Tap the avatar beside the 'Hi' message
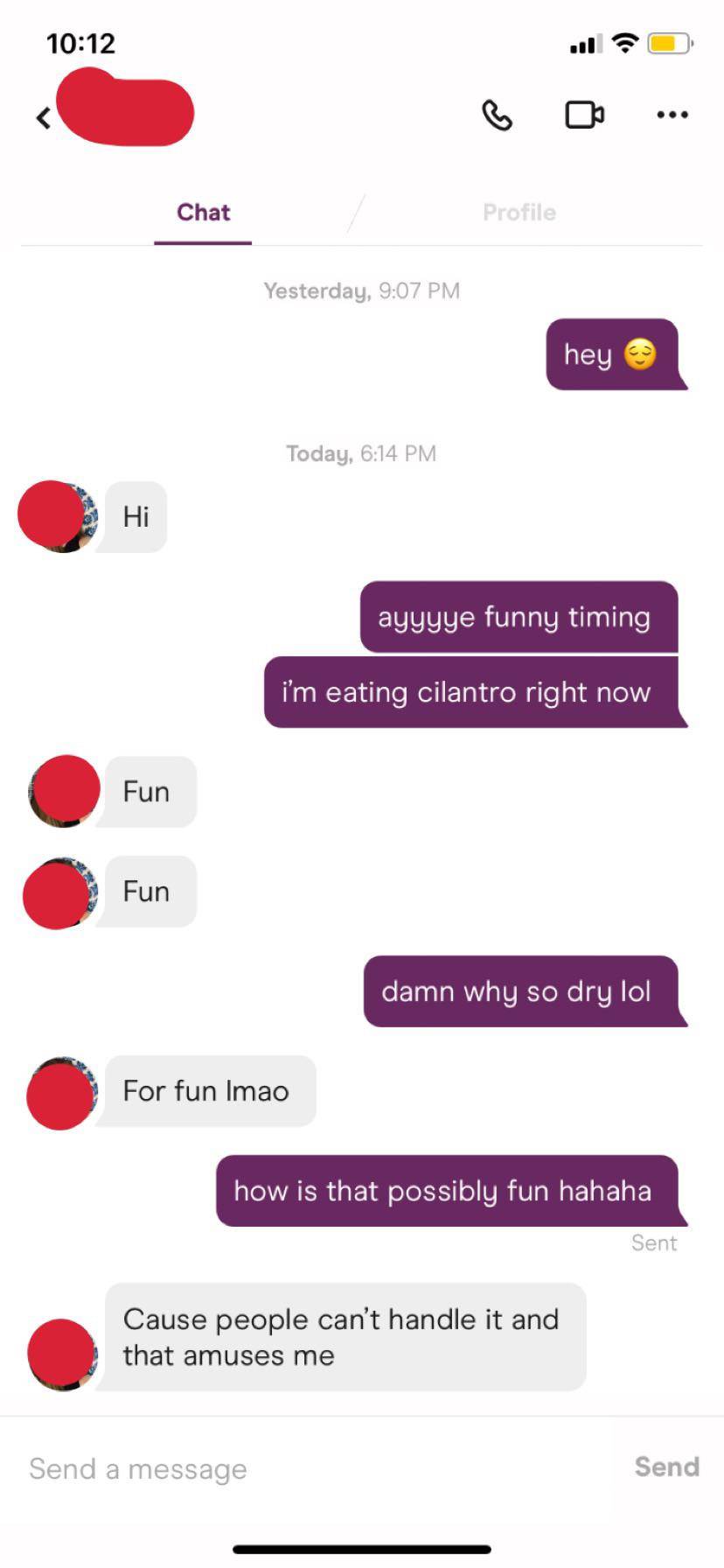 58,515
